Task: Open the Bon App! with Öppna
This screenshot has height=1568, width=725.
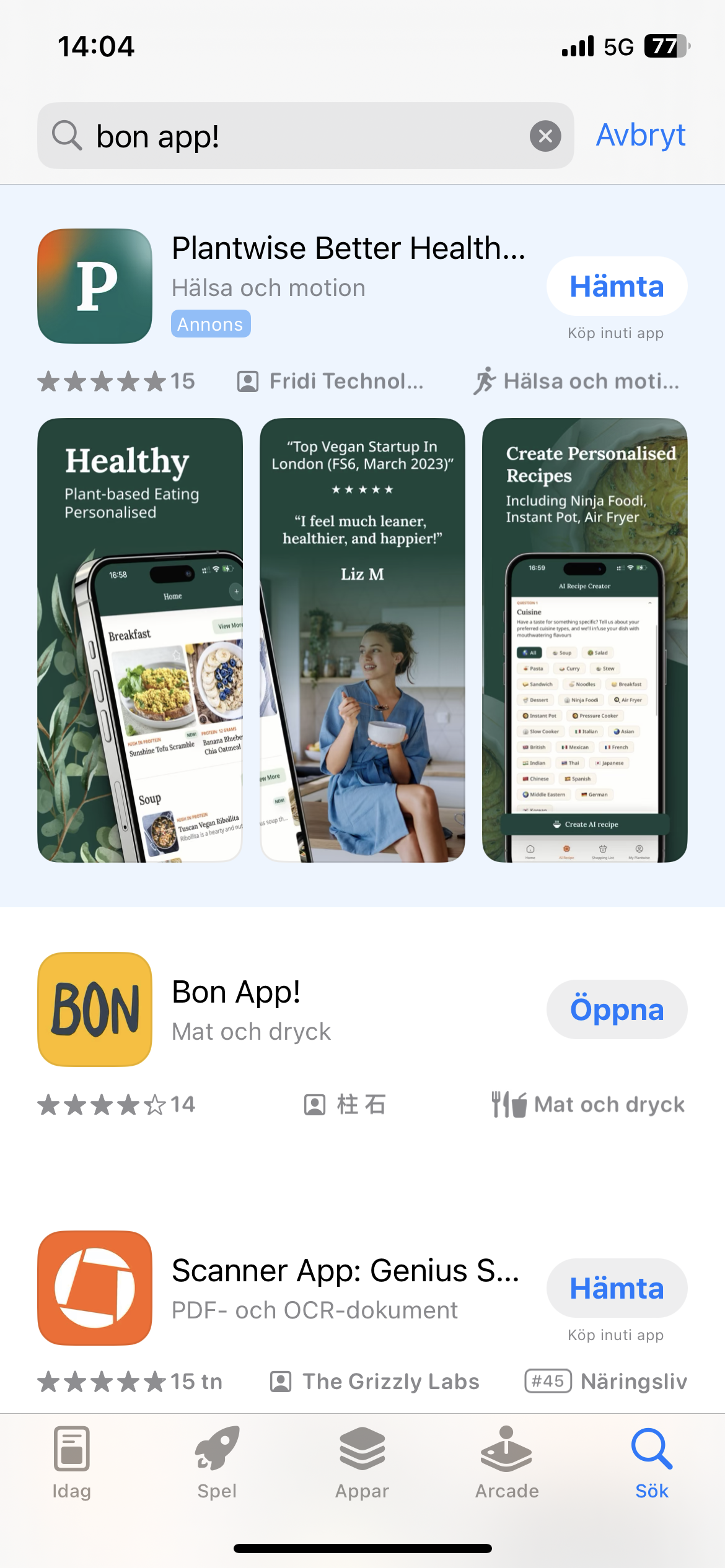Action: [616, 1009]
